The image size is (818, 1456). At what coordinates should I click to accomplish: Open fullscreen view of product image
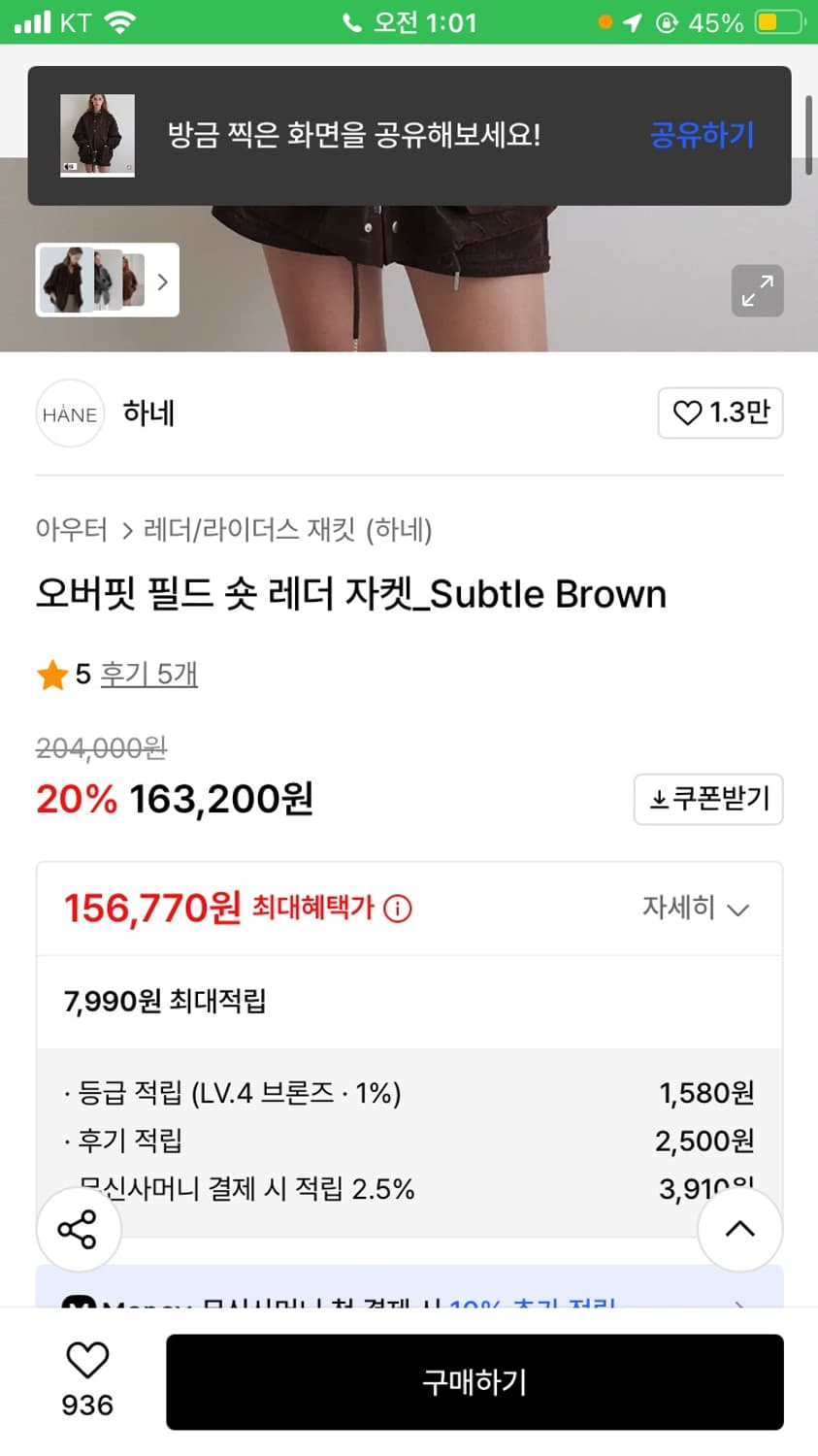[x=757, y=290]
